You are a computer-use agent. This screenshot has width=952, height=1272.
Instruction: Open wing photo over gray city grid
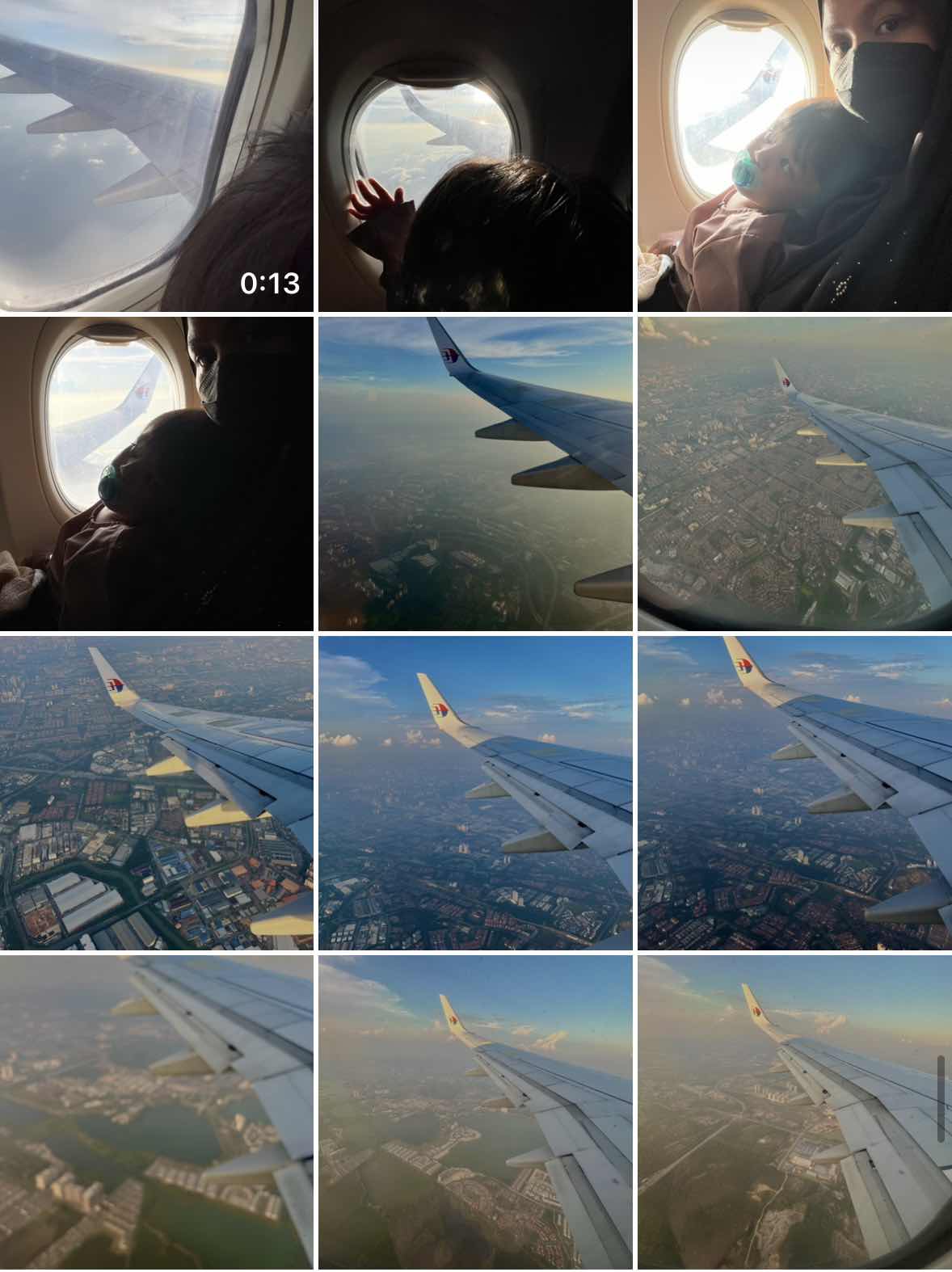point(794,474)
